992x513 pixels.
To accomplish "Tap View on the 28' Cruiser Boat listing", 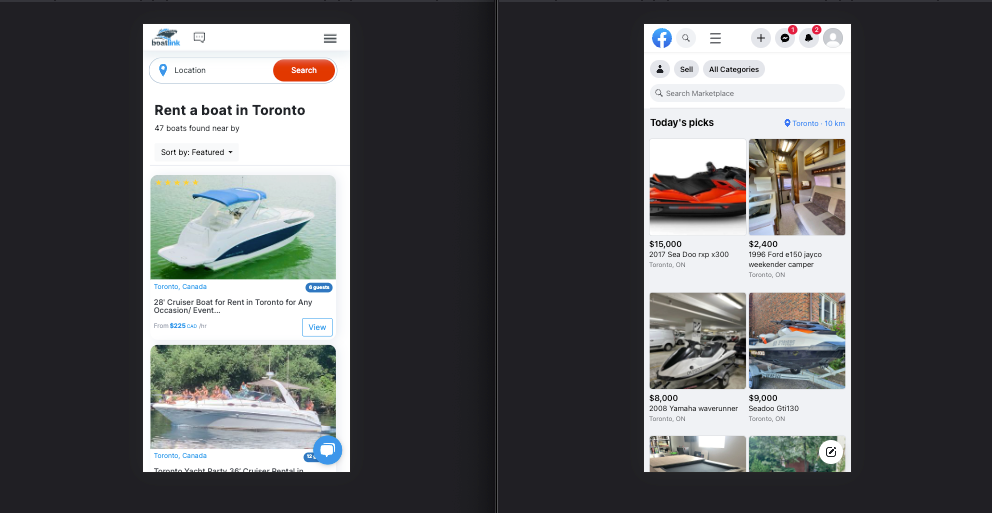I will tap(317, 327).
